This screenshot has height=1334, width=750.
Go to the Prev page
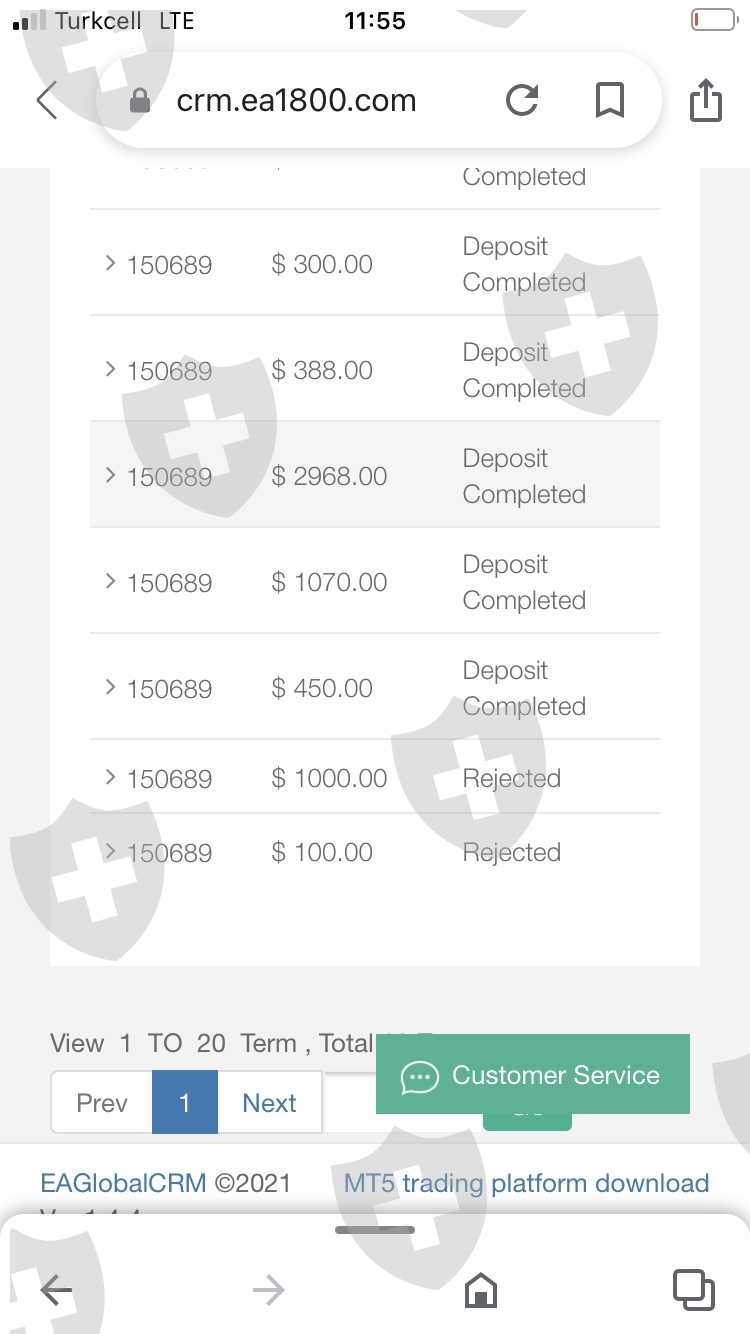pyautogui.click(x=102, y=1102)
